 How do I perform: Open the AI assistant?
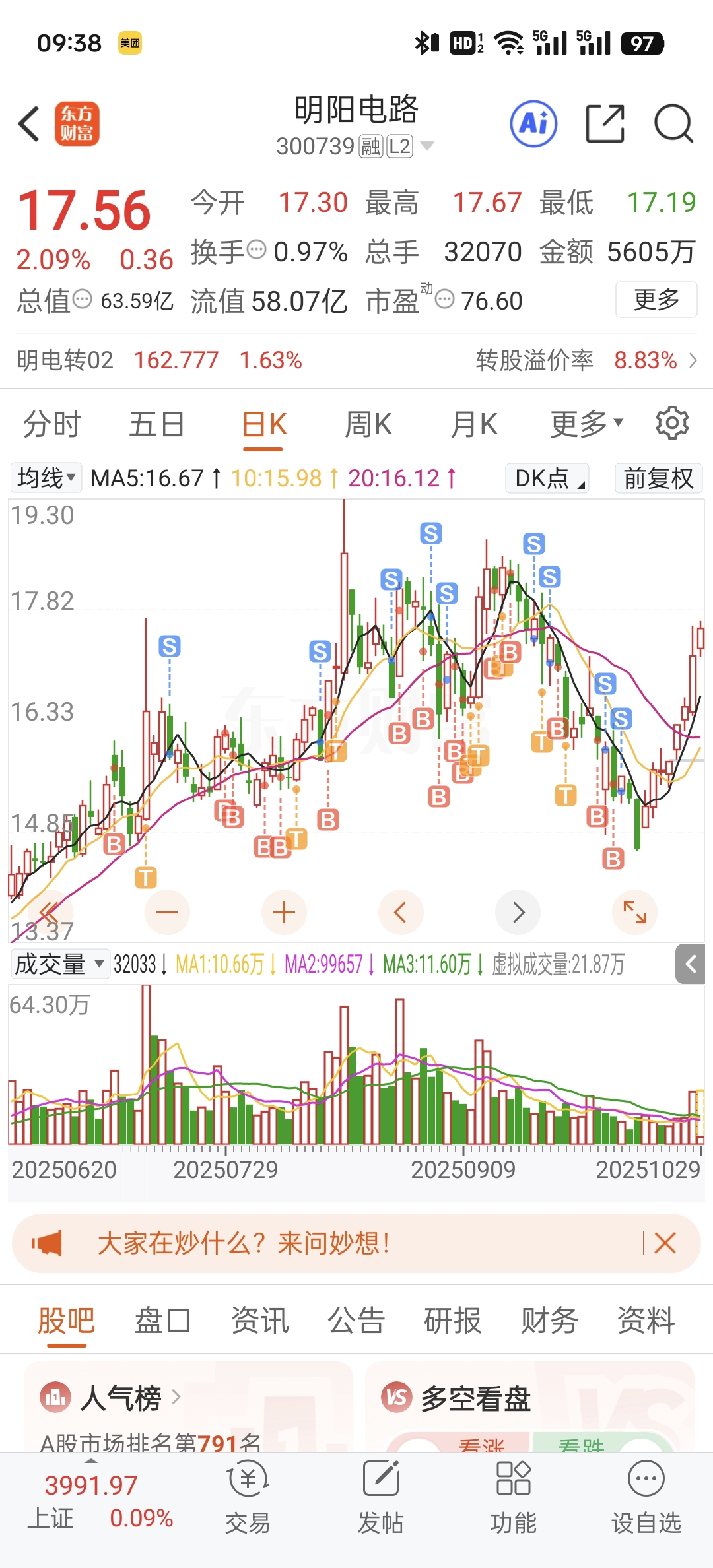tap(533, 123)
